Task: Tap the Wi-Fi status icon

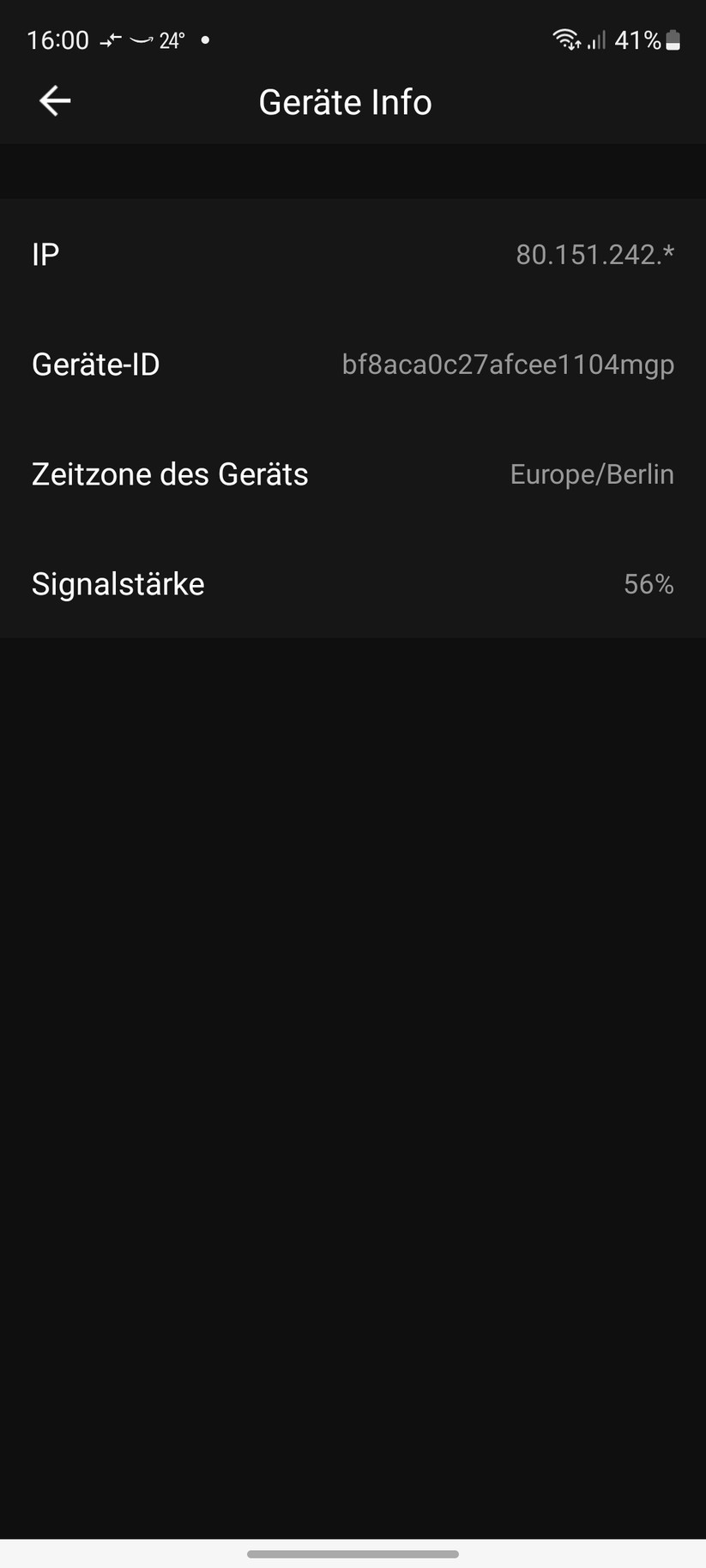Action: coord(565,39)
